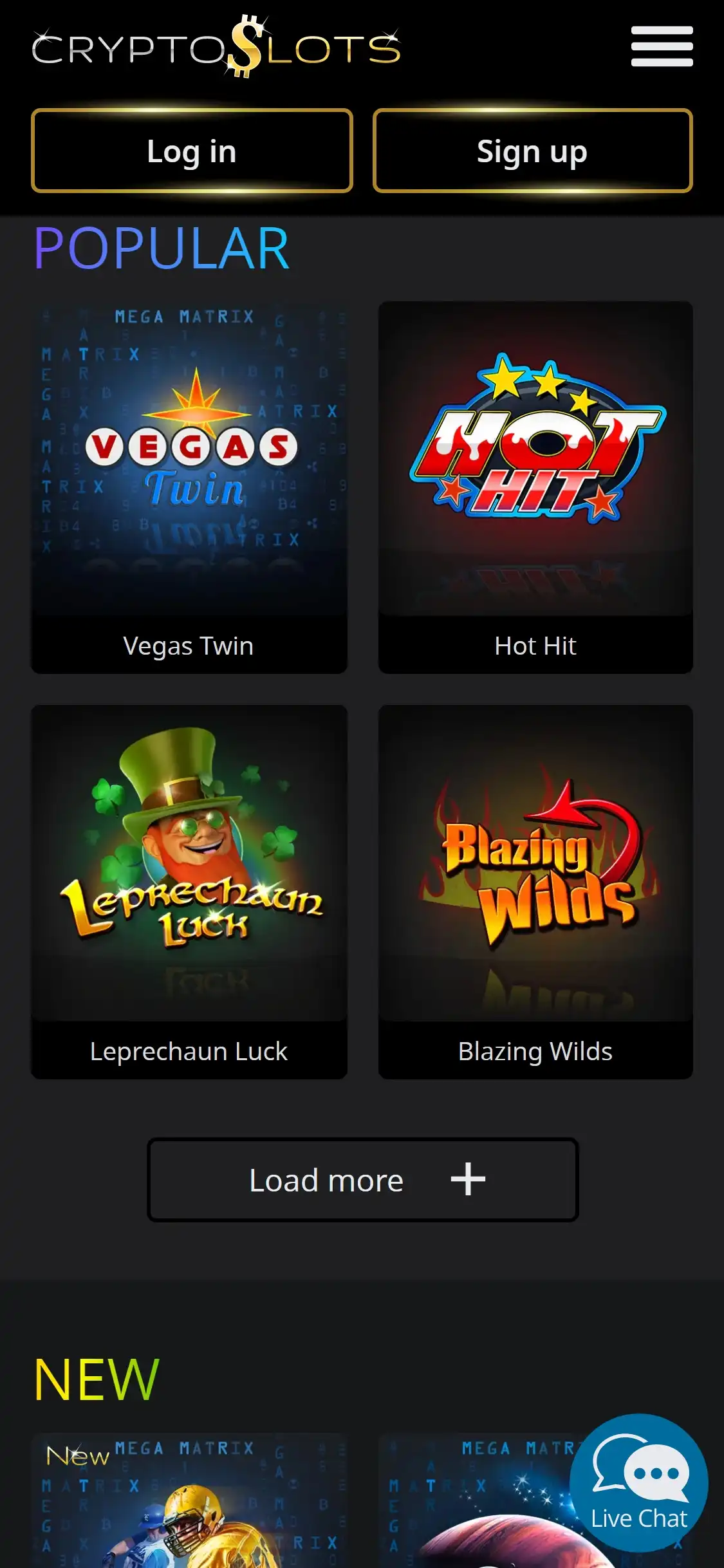Open the hamburger menu
The height and width of the screenshot is (1568, 724).
pyautogui.click(x=662, y=46)
